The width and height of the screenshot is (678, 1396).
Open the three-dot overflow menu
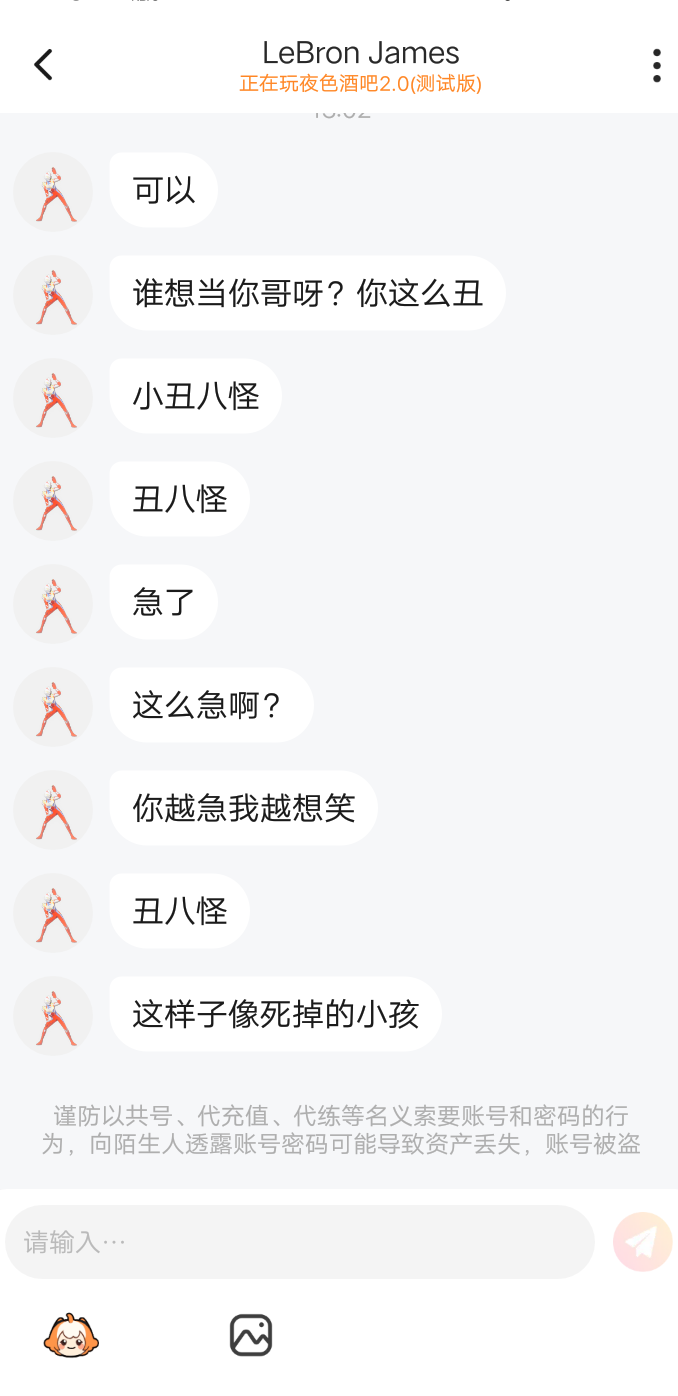pos(656,65)
